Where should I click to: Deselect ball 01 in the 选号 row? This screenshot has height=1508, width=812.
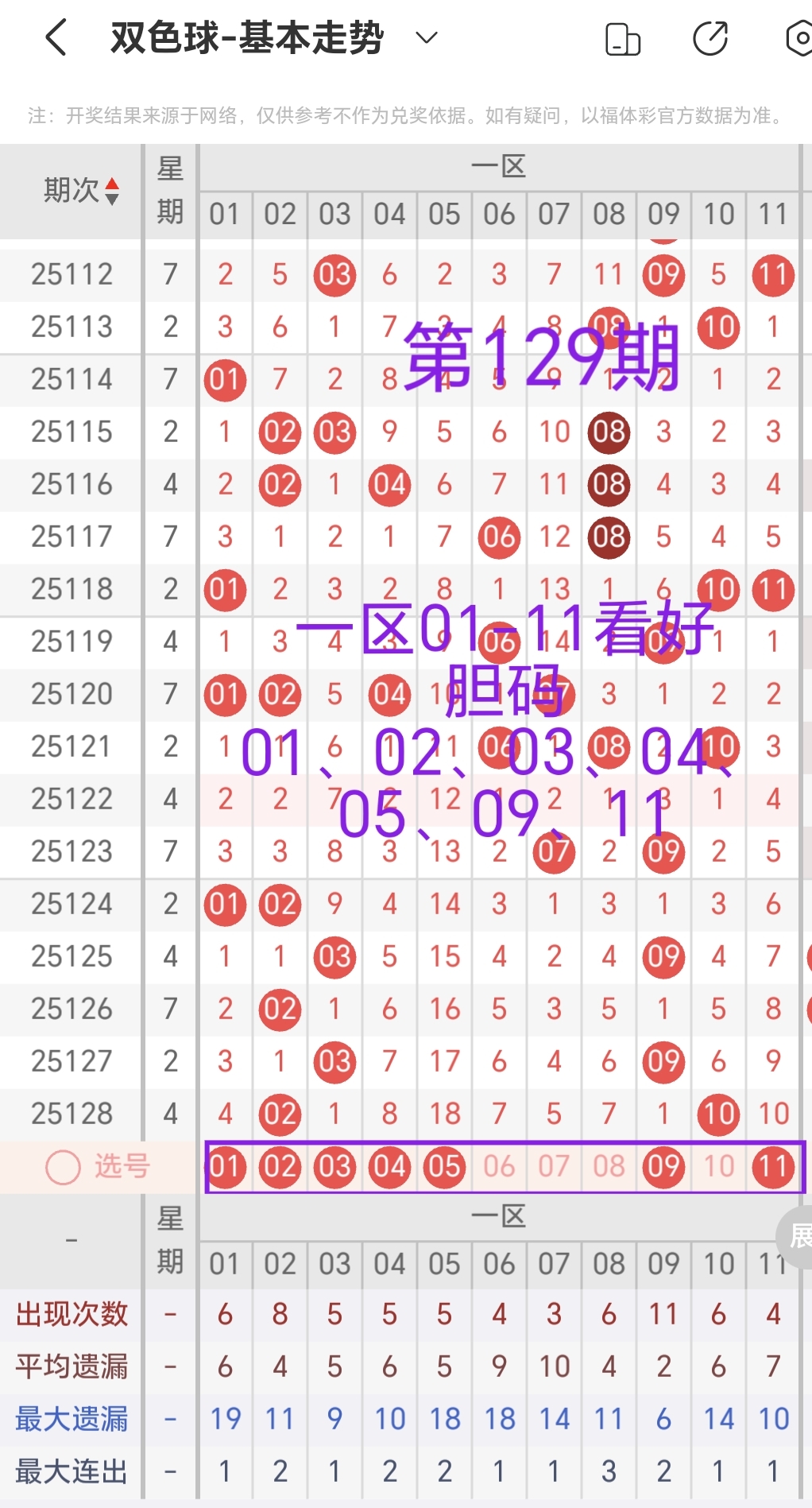point(225,1166)
